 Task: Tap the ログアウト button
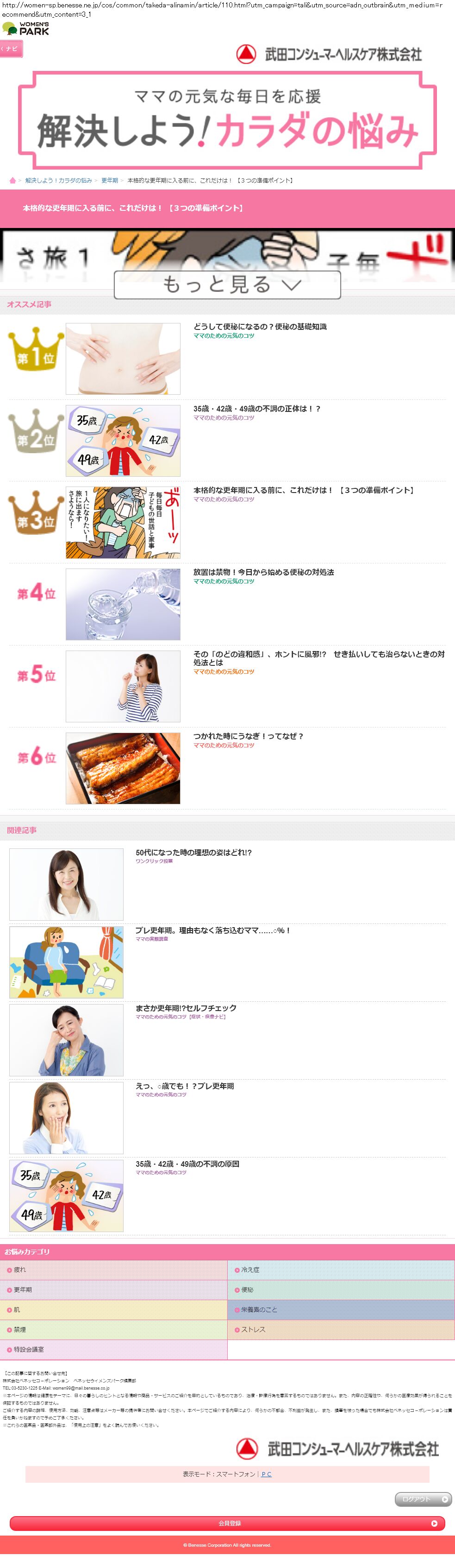(x=424, y=1499)
